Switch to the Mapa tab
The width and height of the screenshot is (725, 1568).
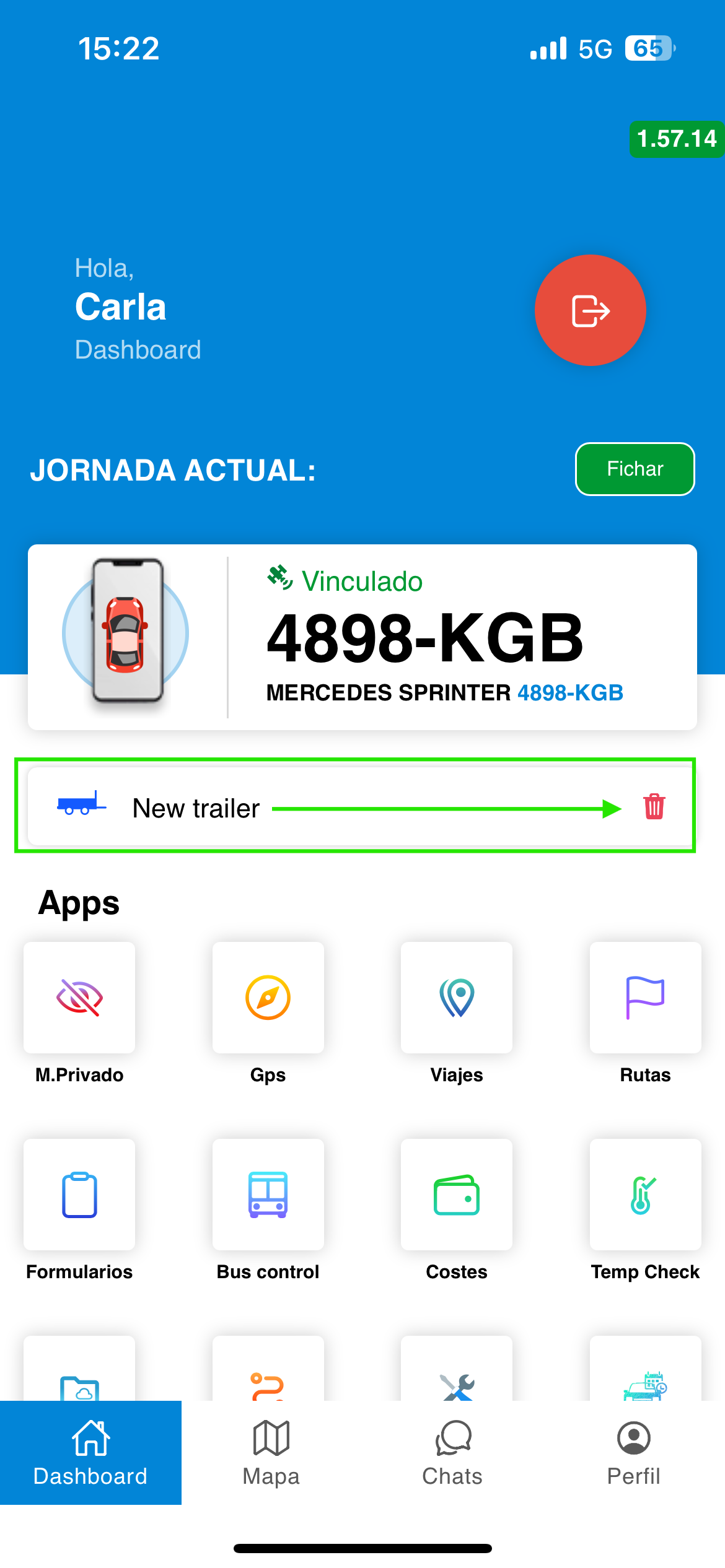point(271,1452)
